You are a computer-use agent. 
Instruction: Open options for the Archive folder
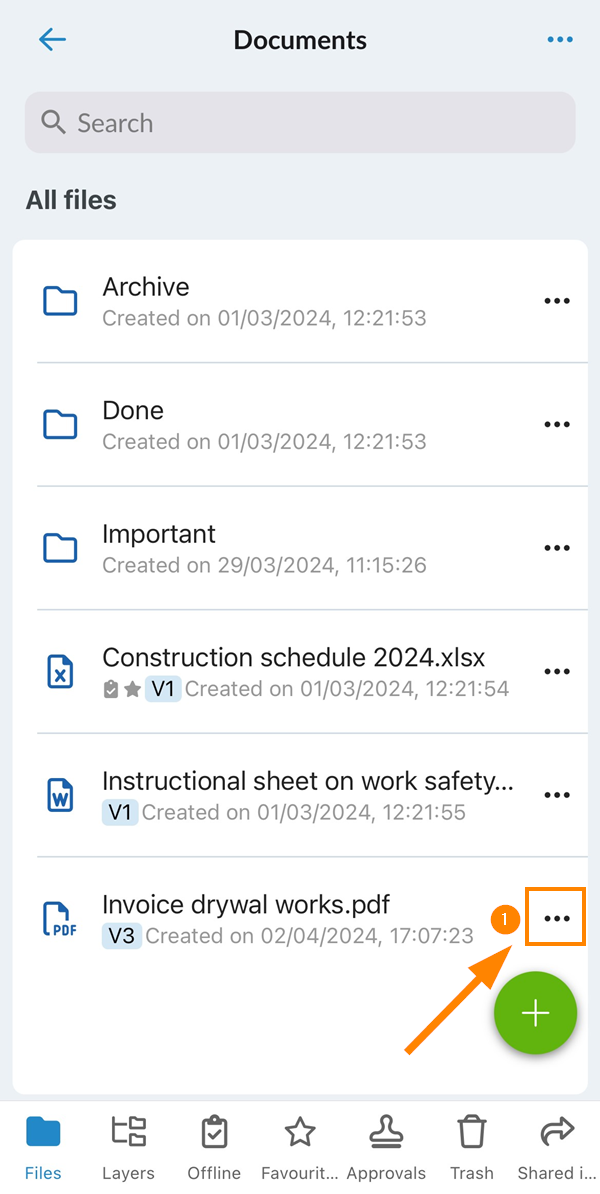[x=557, y=301]
